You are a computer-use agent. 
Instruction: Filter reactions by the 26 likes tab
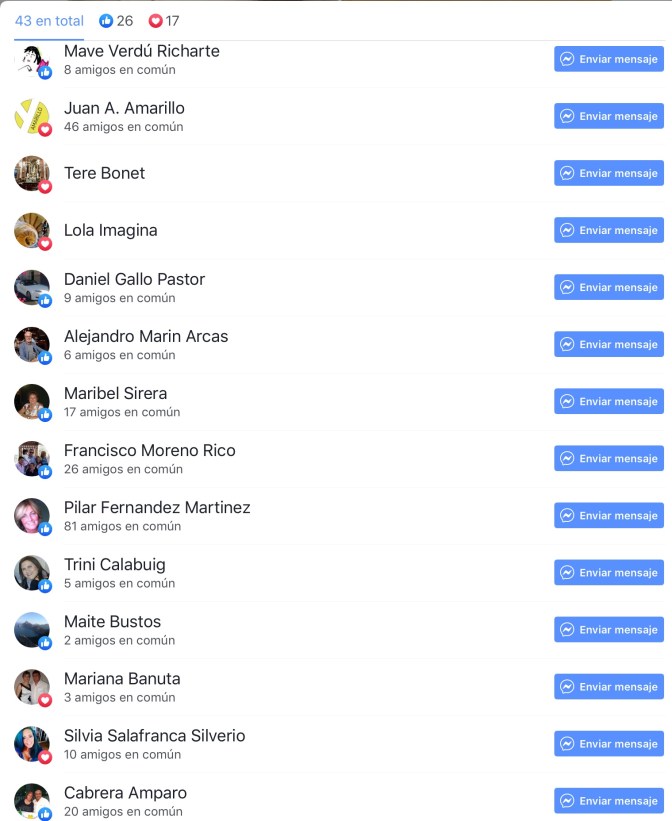click(x=117, y=21)
